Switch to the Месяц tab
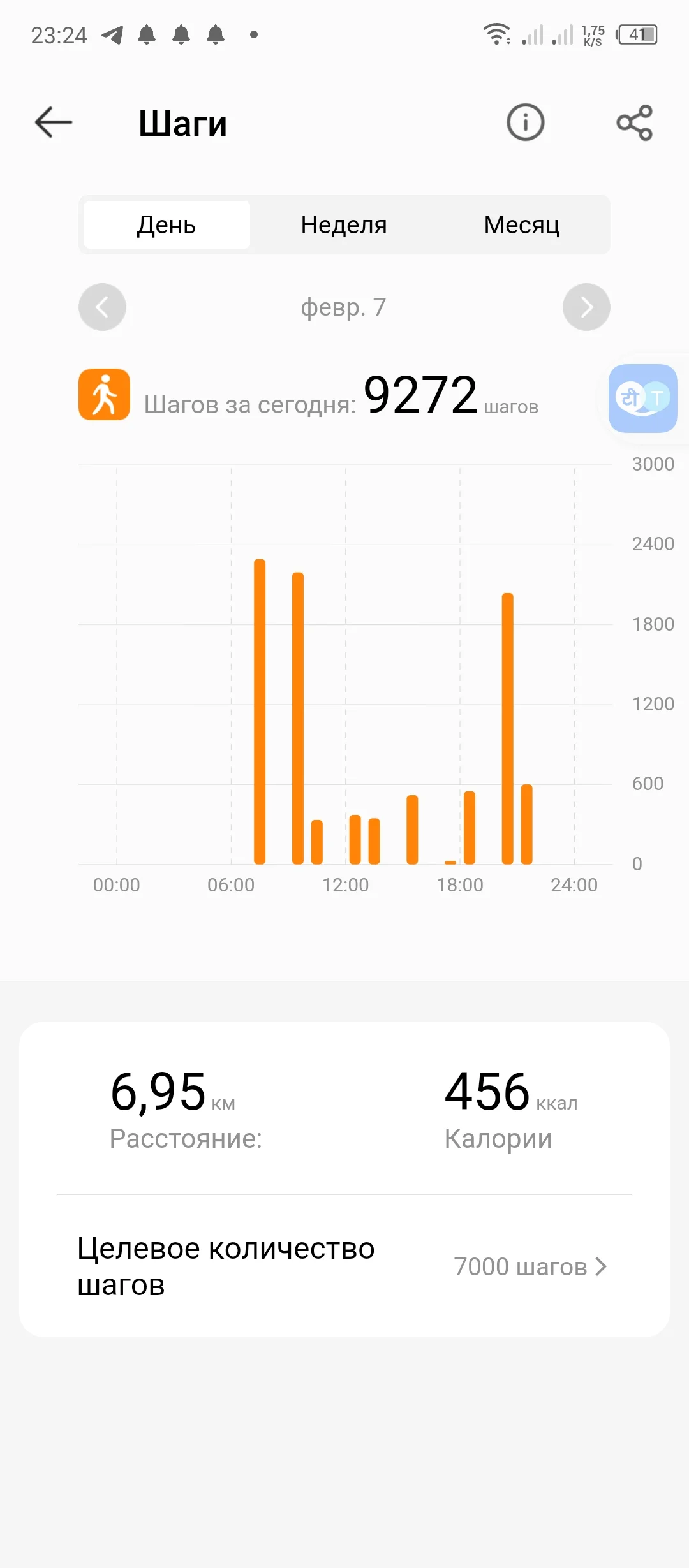 521,225
